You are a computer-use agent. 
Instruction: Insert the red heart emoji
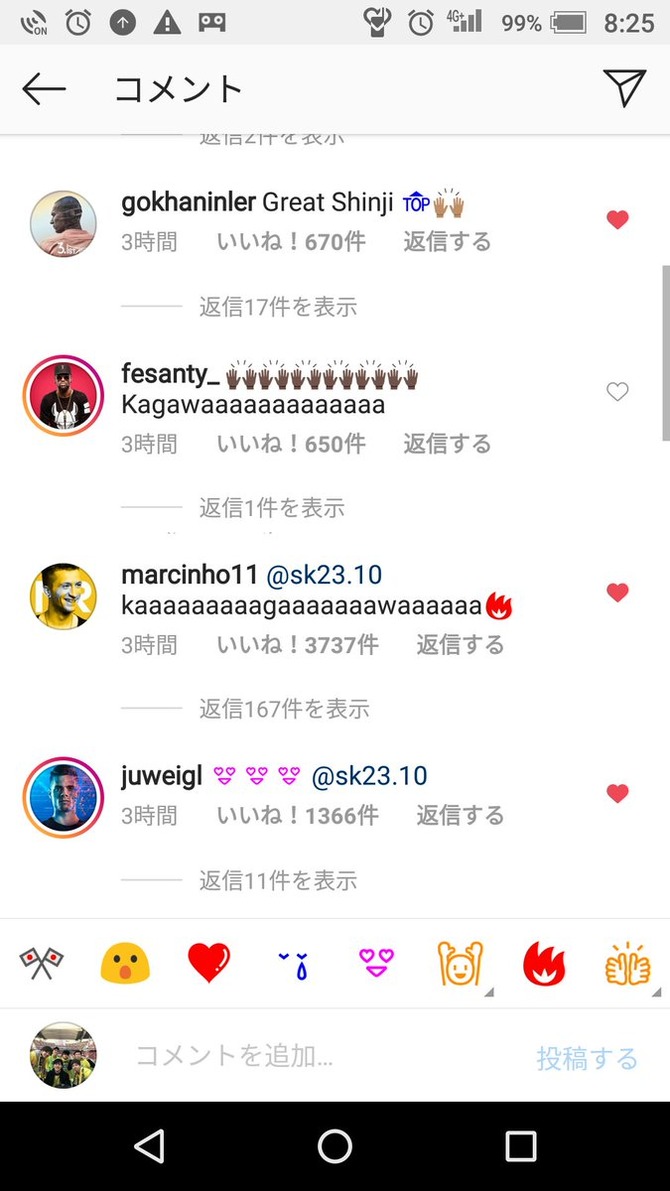209,963
